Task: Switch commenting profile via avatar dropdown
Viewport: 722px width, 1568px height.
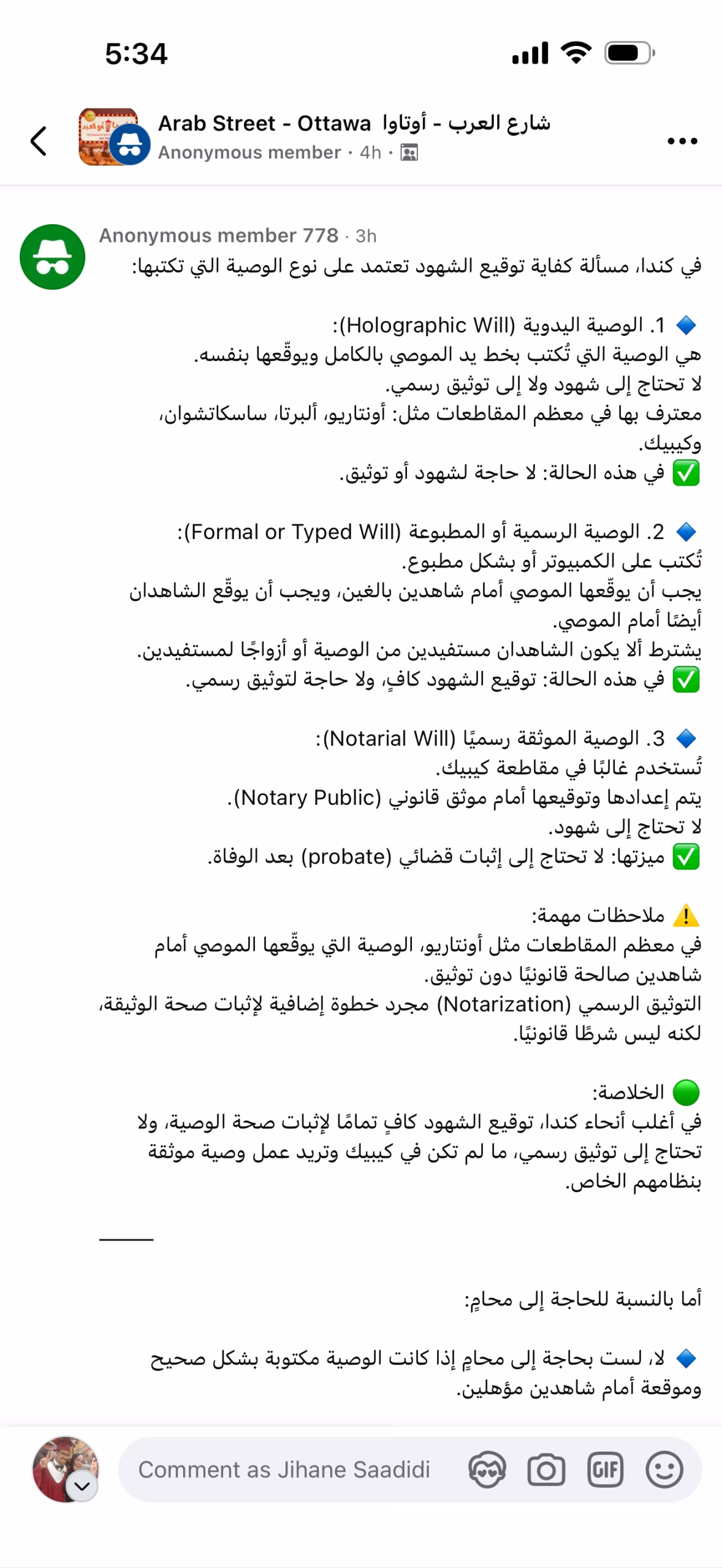Action: click(82, 1485)
